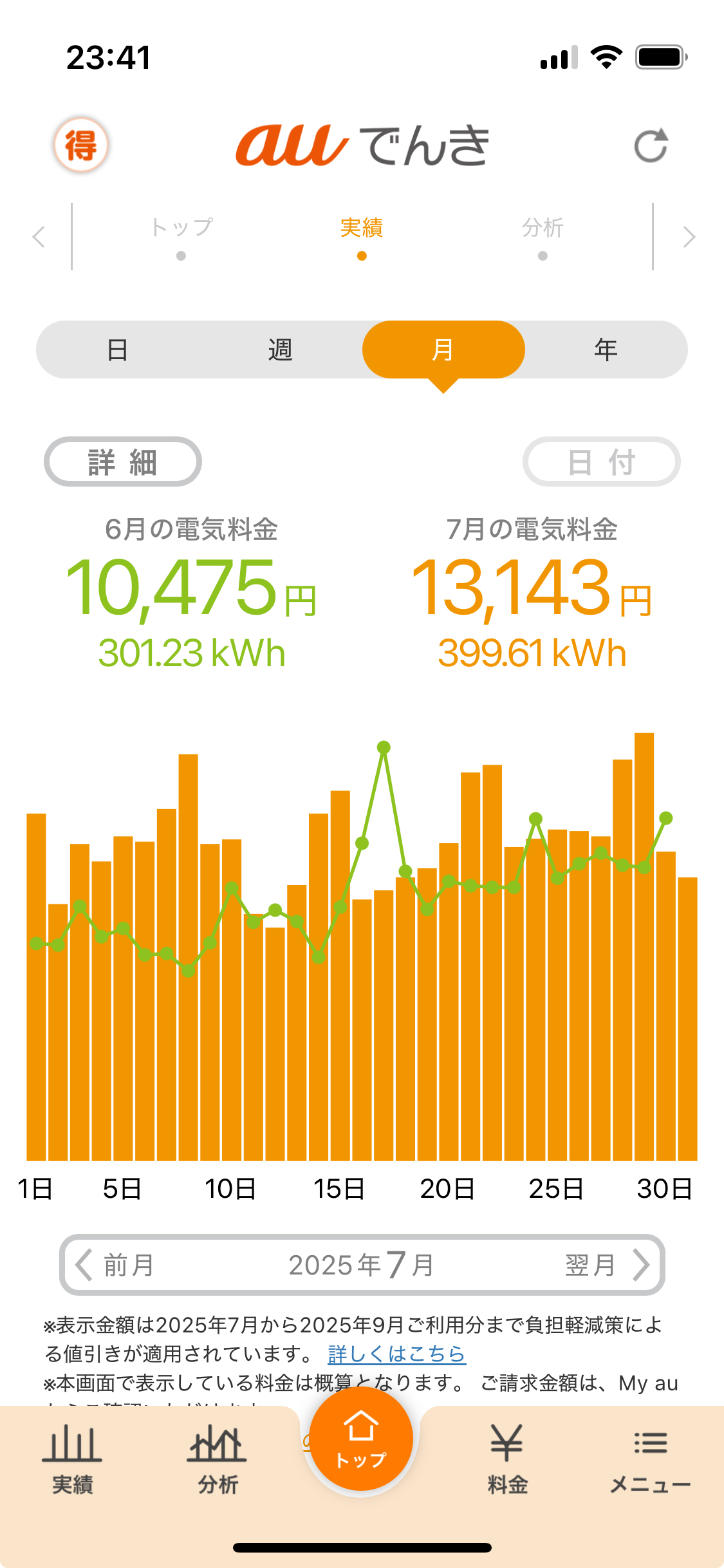Go to previous page with left chevron
This screenshot has height=1568, width=724.
click(39, 237)
